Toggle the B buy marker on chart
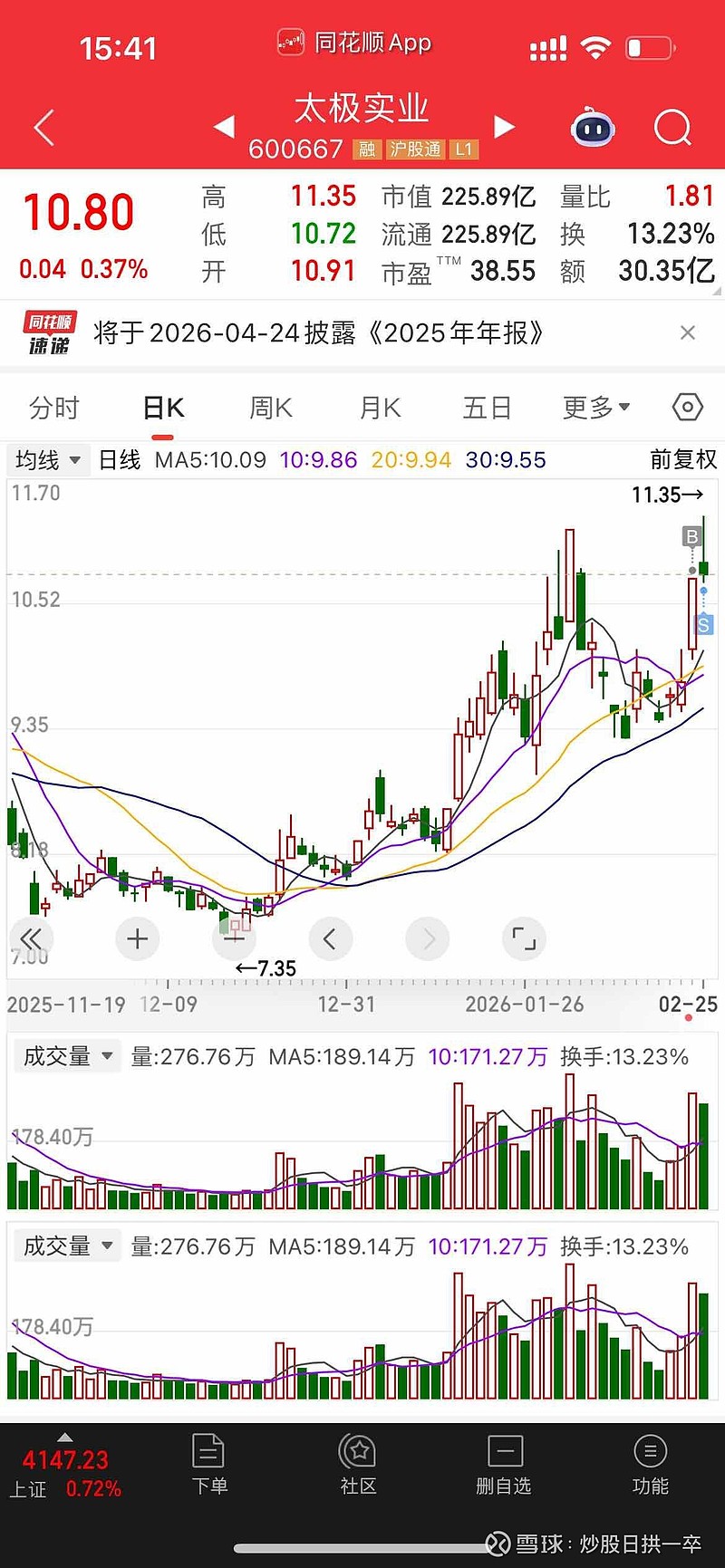The image size is (725, 1568). [693, 537]
